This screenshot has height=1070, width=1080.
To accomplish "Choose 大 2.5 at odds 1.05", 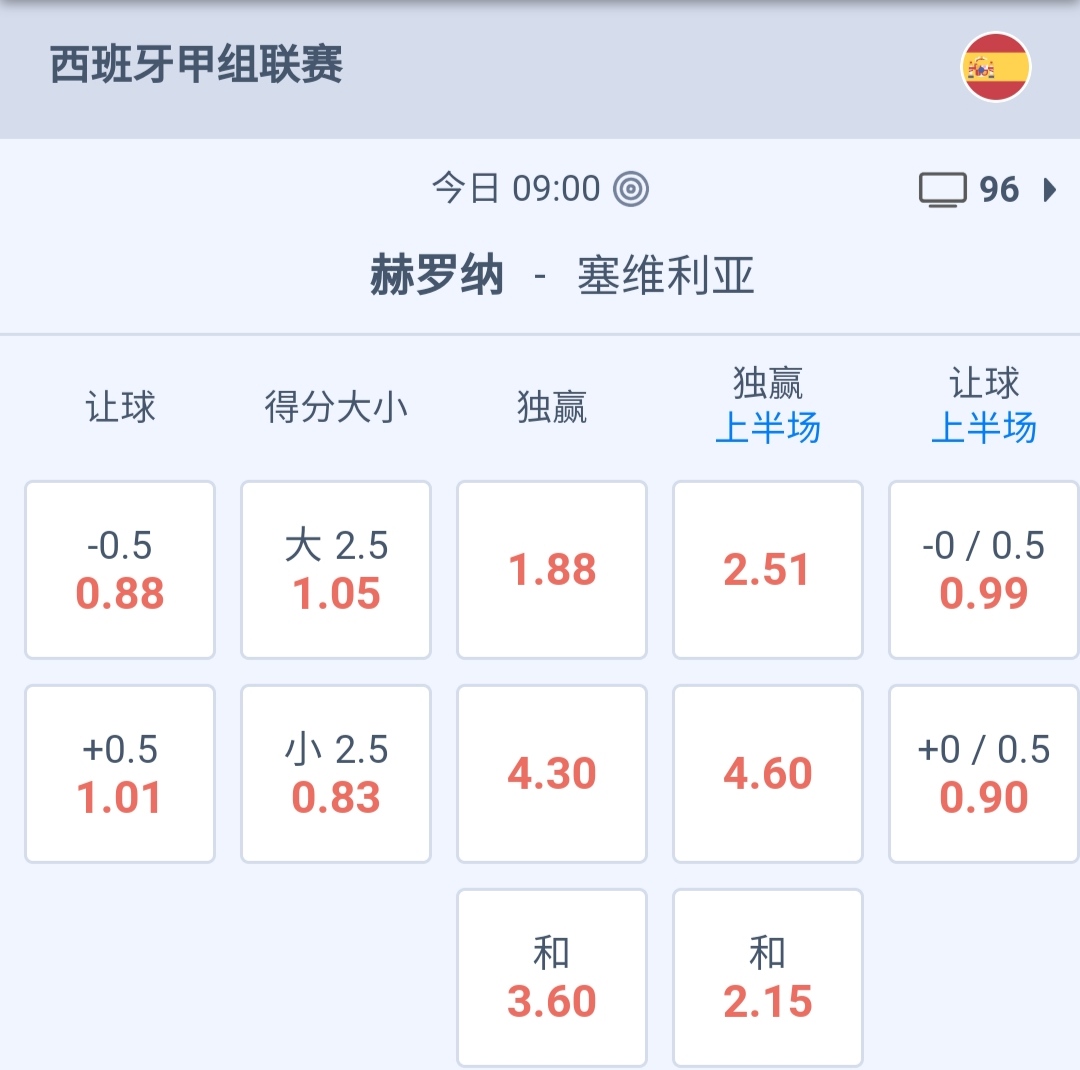I will coord(336,570).
